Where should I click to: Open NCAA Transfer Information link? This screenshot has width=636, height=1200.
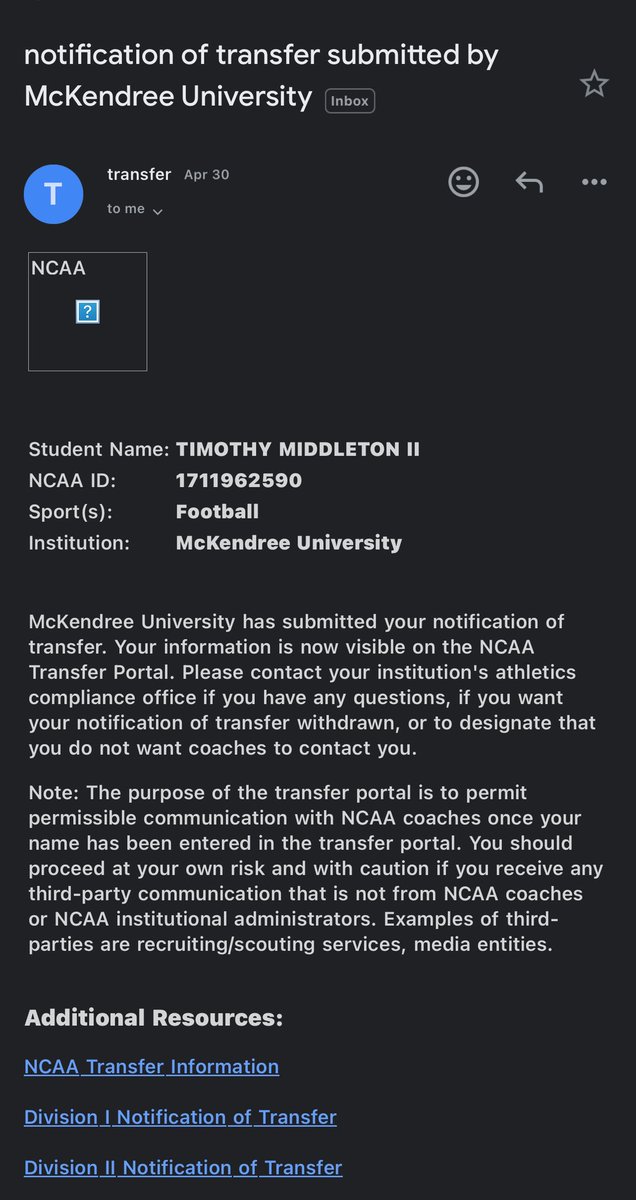pos(151,1067)
